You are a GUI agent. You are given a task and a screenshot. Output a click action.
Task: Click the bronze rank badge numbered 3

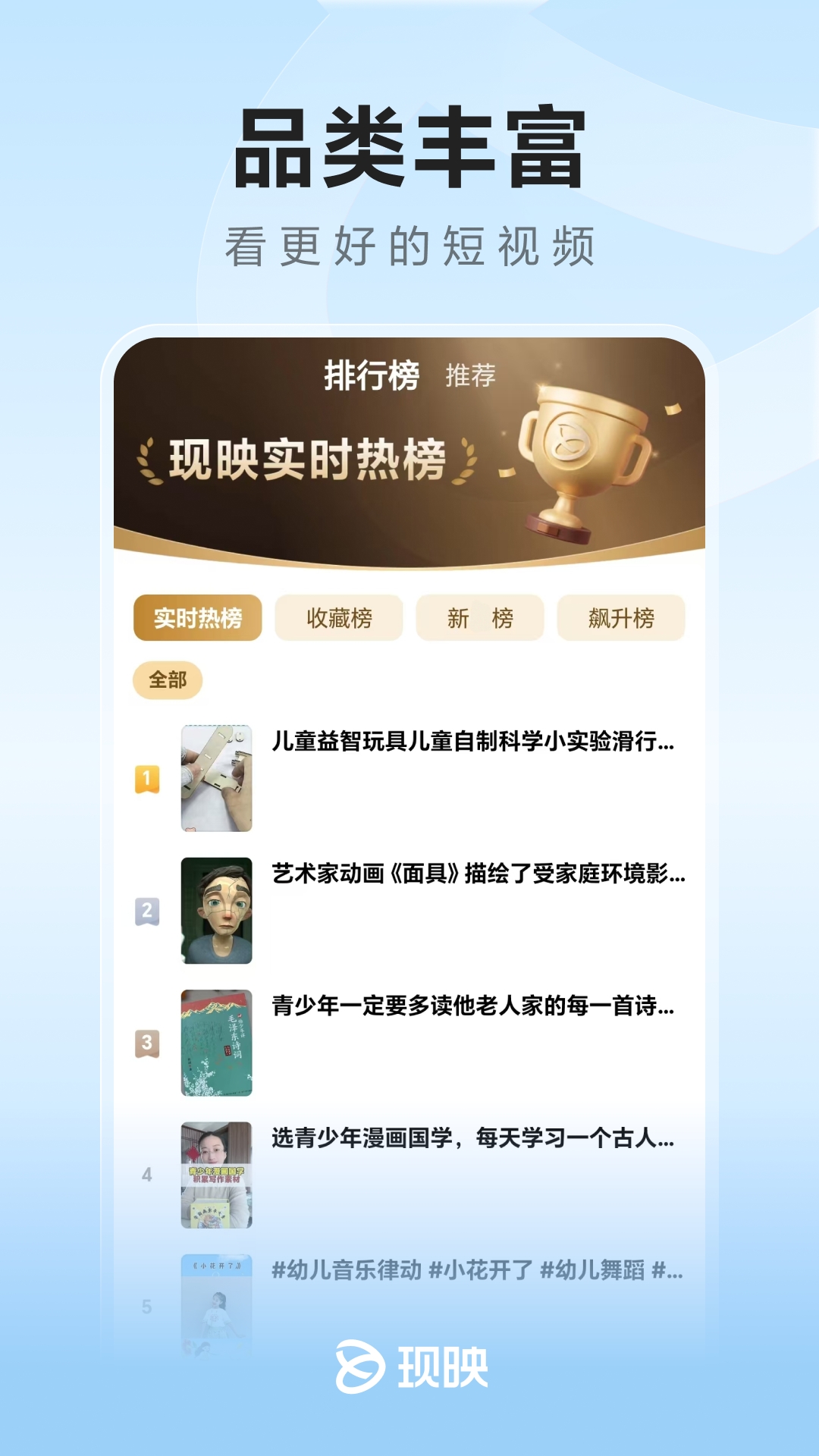[x=146, y=1043]
